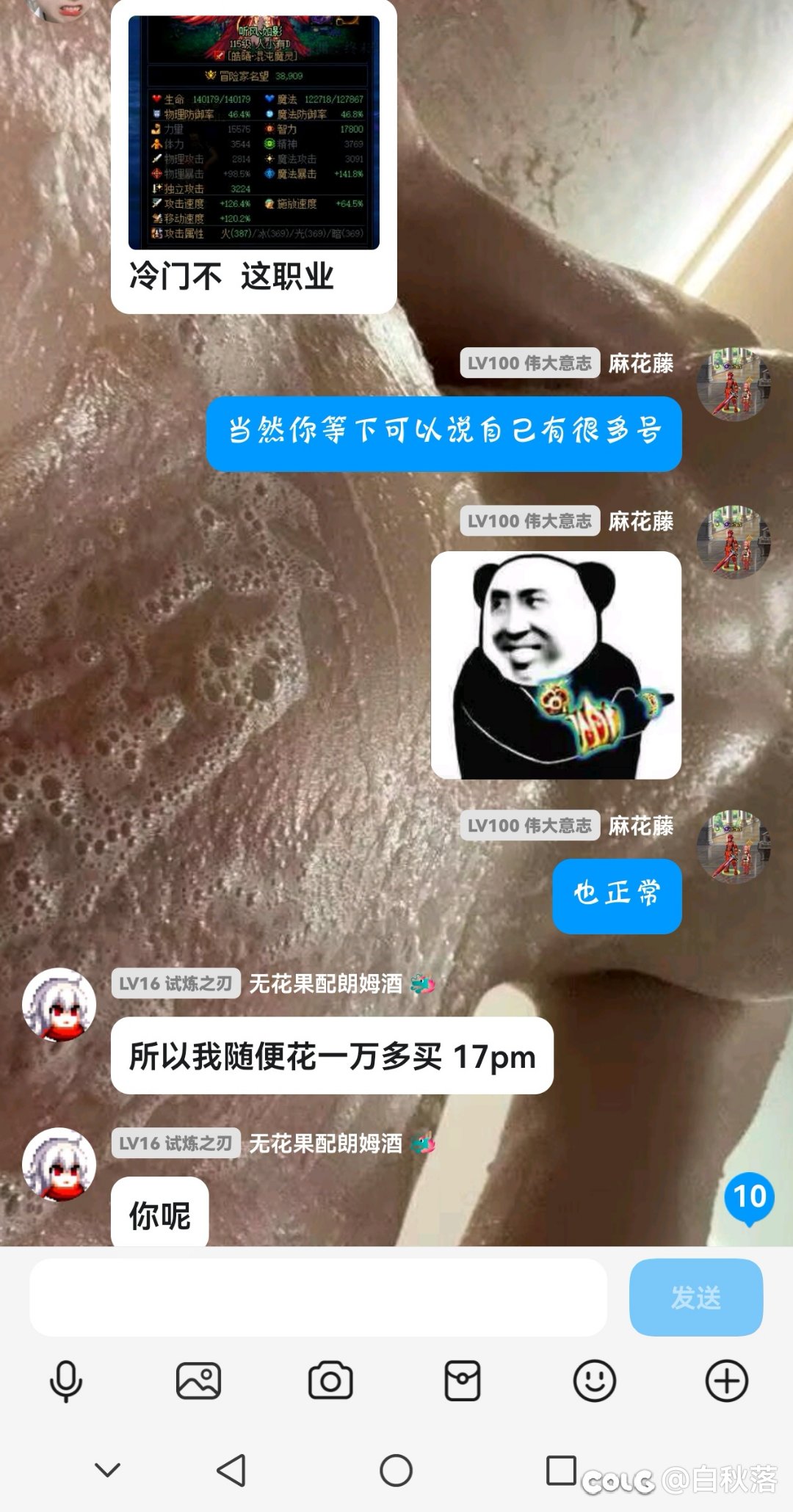Go back using the system back button
The image size is (793, 1512).
pyautogui.click(x=232, y=1470)
